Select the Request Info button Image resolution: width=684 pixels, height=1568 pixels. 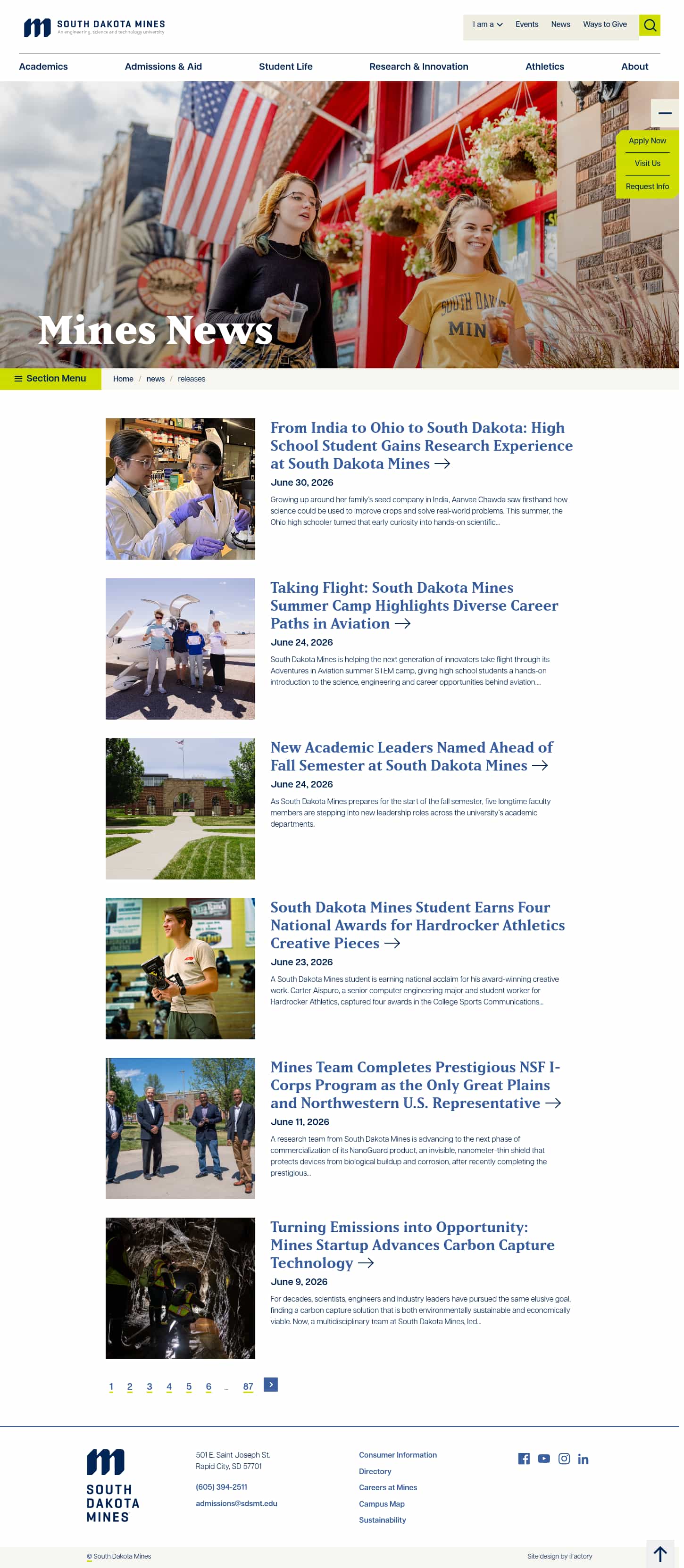pos(647,186)
